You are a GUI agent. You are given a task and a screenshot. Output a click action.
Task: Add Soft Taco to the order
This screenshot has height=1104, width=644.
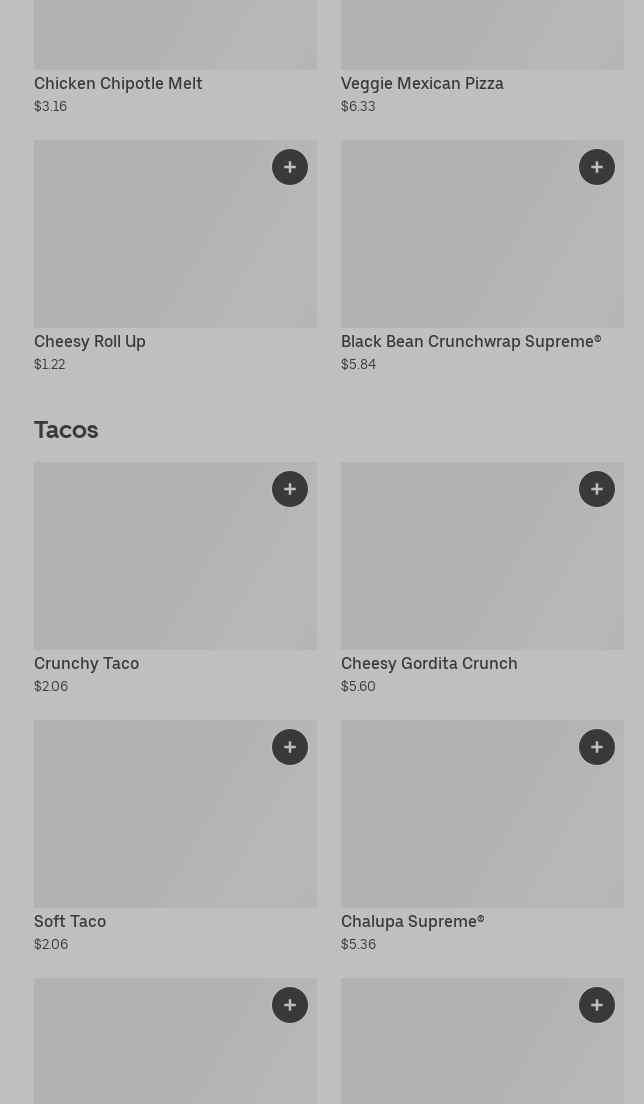click(x=290, y=747)
